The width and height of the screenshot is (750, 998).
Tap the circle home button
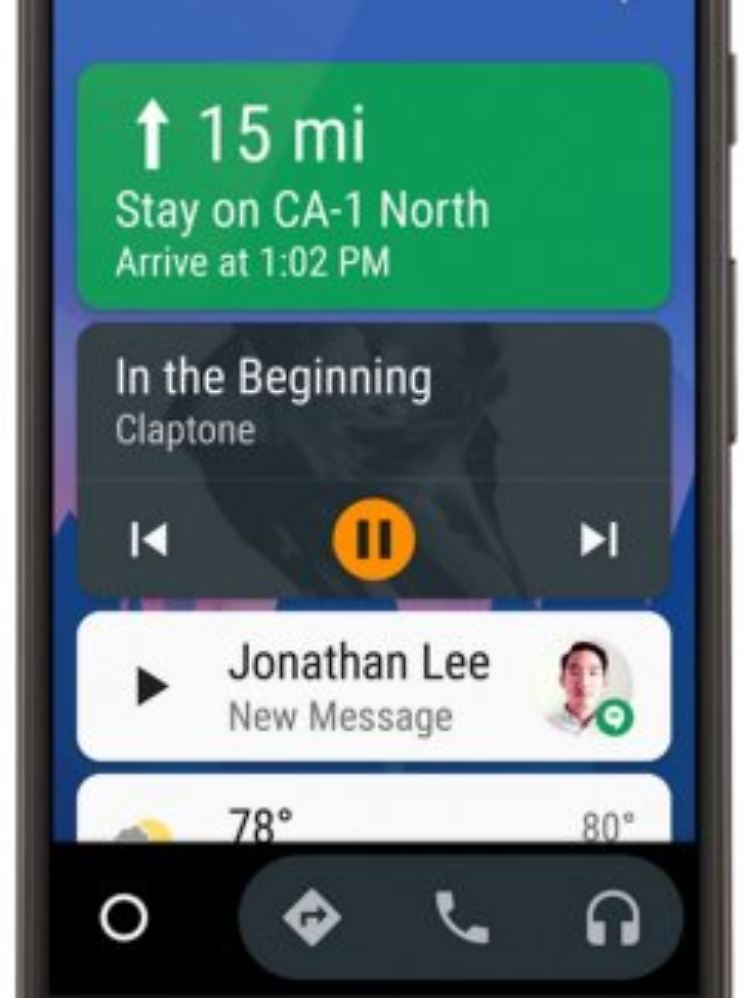coord(124,917)
